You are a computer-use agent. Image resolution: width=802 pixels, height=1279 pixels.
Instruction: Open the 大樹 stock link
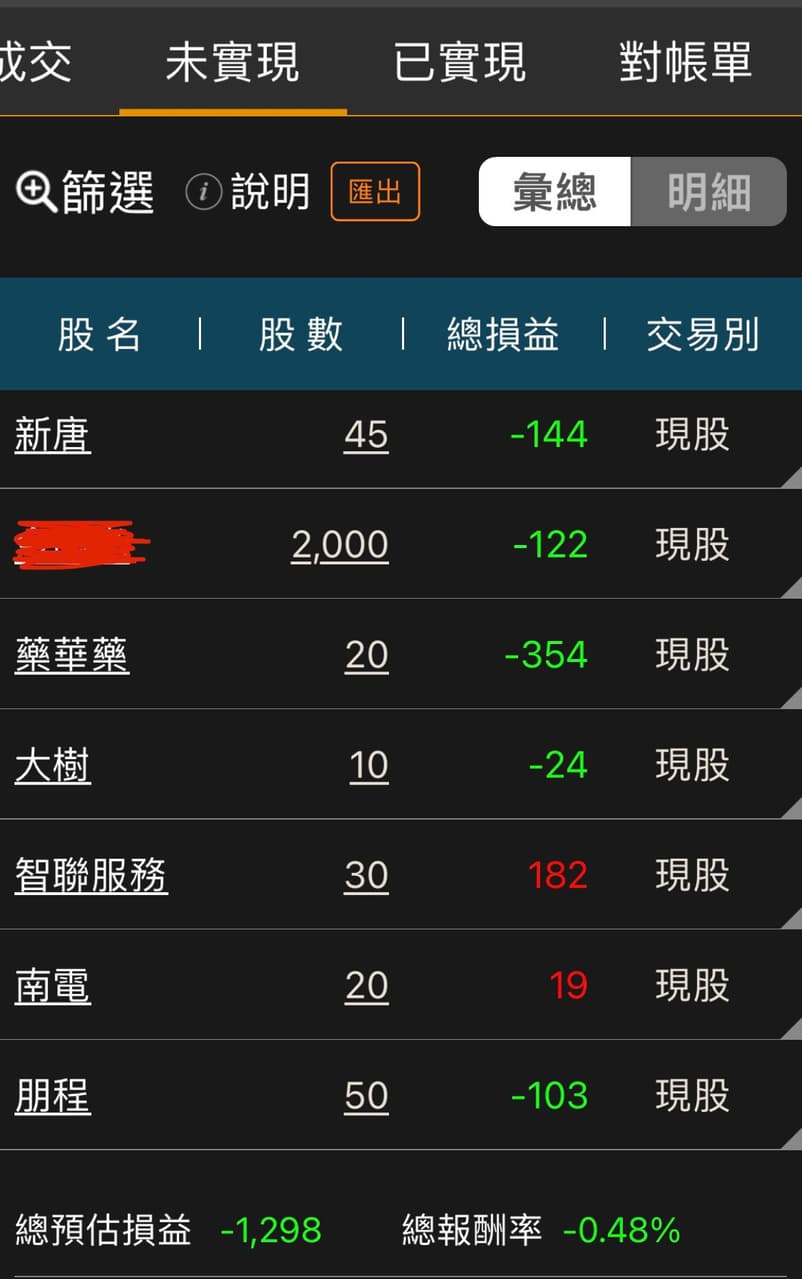coord(53,765)
